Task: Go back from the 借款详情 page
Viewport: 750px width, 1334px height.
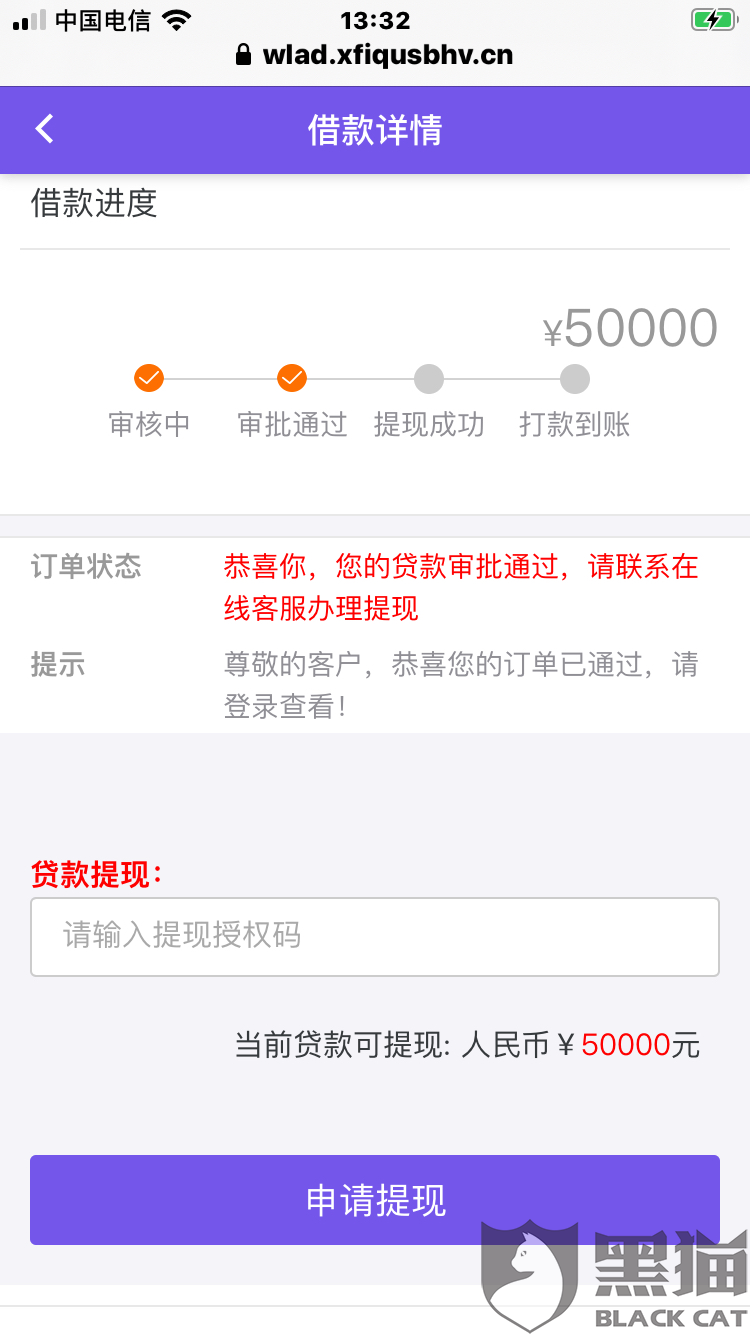Action: point(44,129)
